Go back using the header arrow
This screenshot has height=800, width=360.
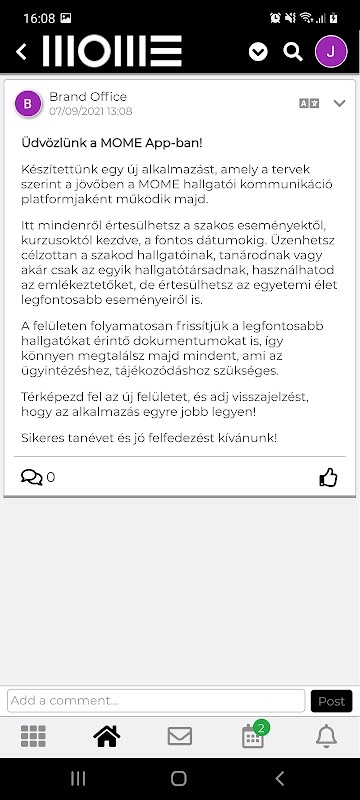(x=21, y=52)
